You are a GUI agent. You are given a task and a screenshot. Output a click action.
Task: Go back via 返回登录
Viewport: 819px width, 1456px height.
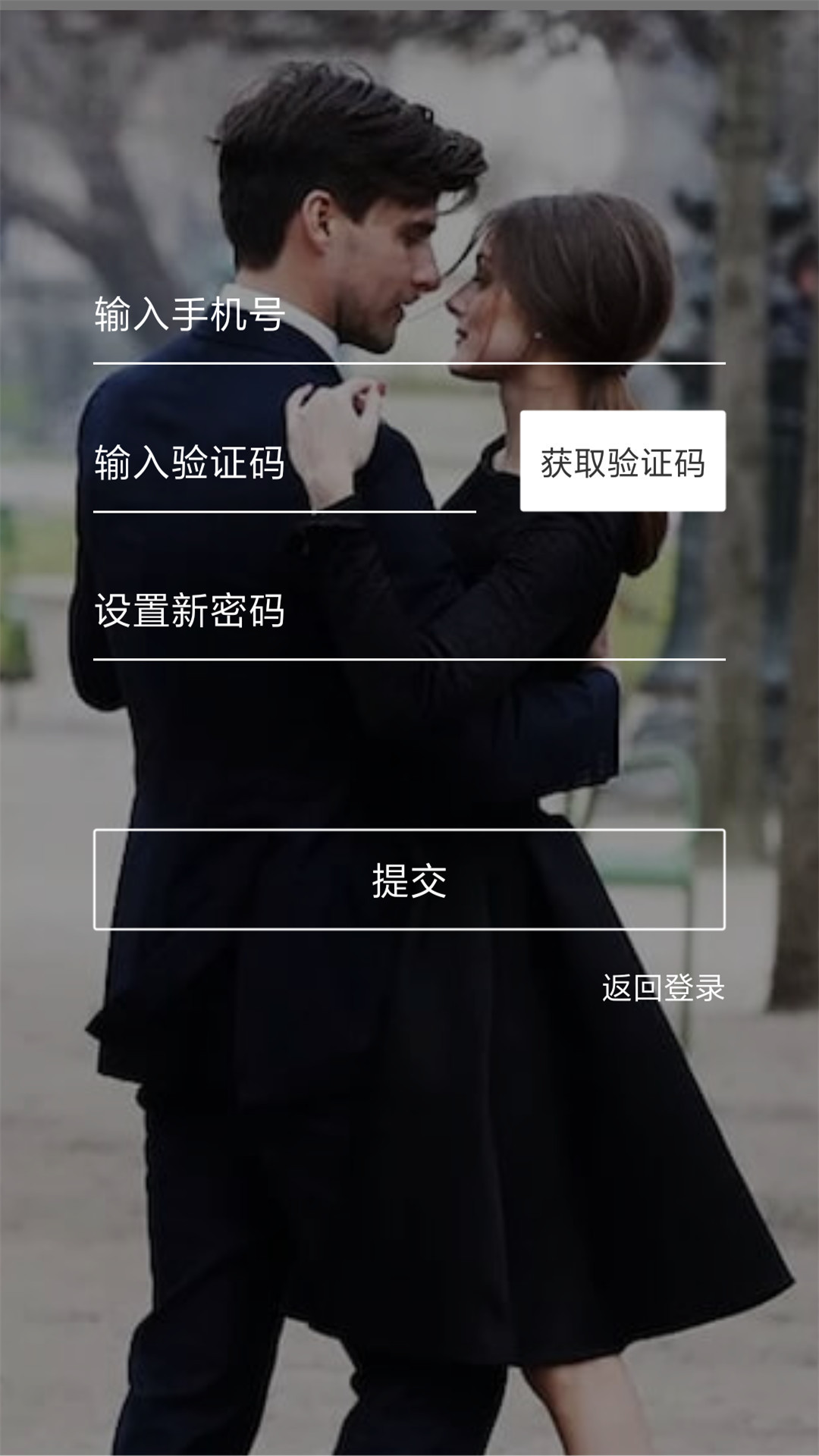pyautogui.click(x=663, y=987)
